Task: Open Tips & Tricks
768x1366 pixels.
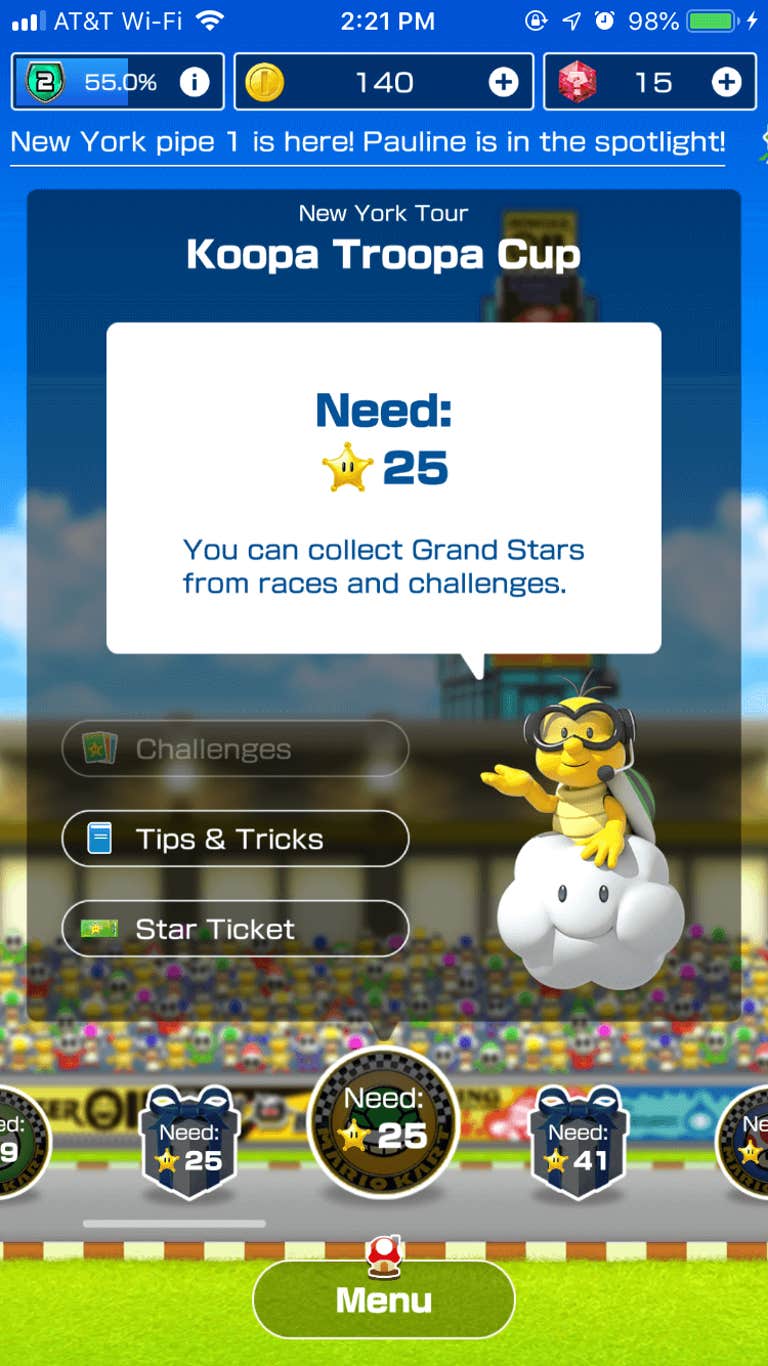Action: click(235, 839)
